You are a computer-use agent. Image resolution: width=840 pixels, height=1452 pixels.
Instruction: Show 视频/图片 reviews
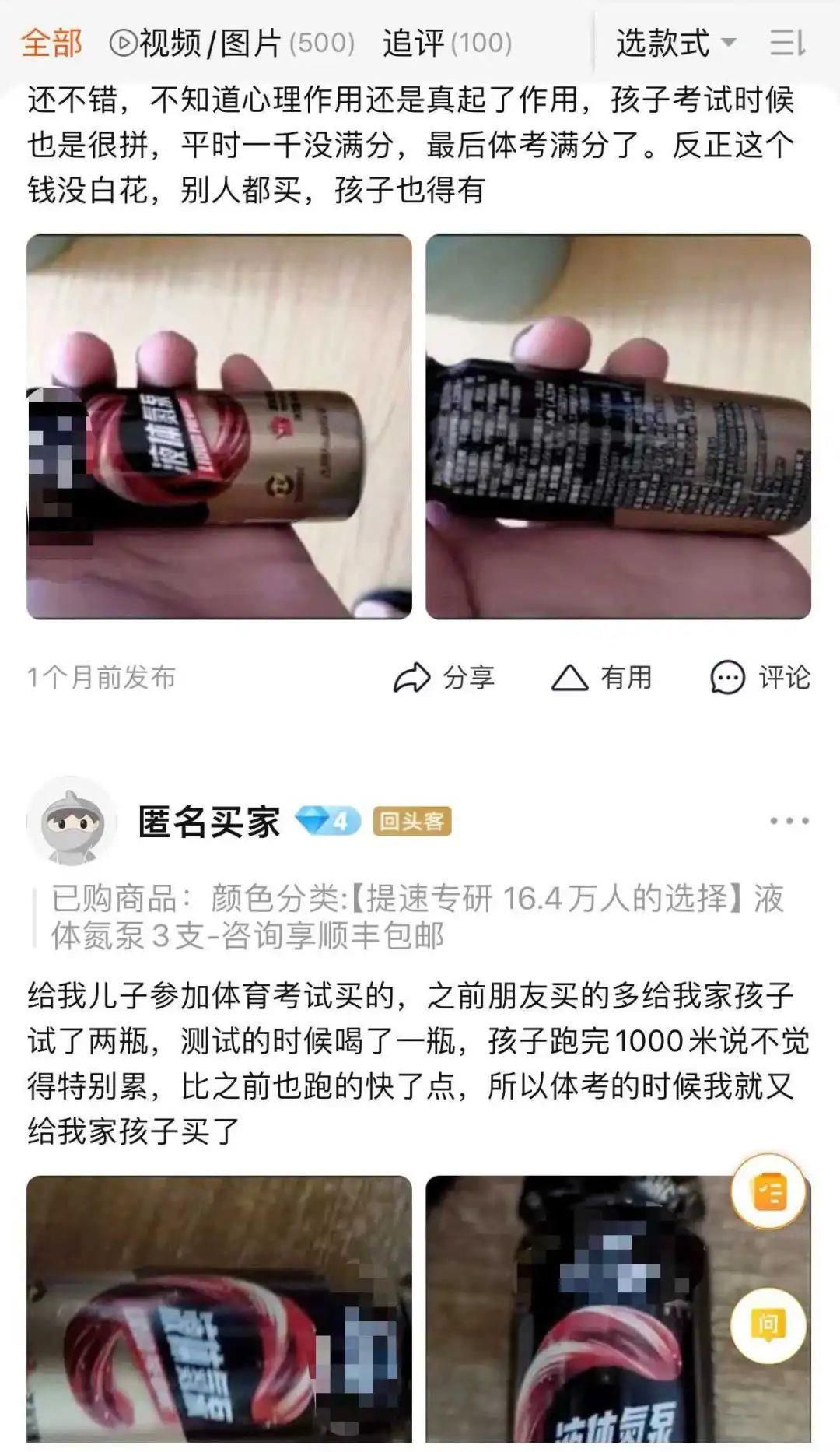(x=232, y=43)
